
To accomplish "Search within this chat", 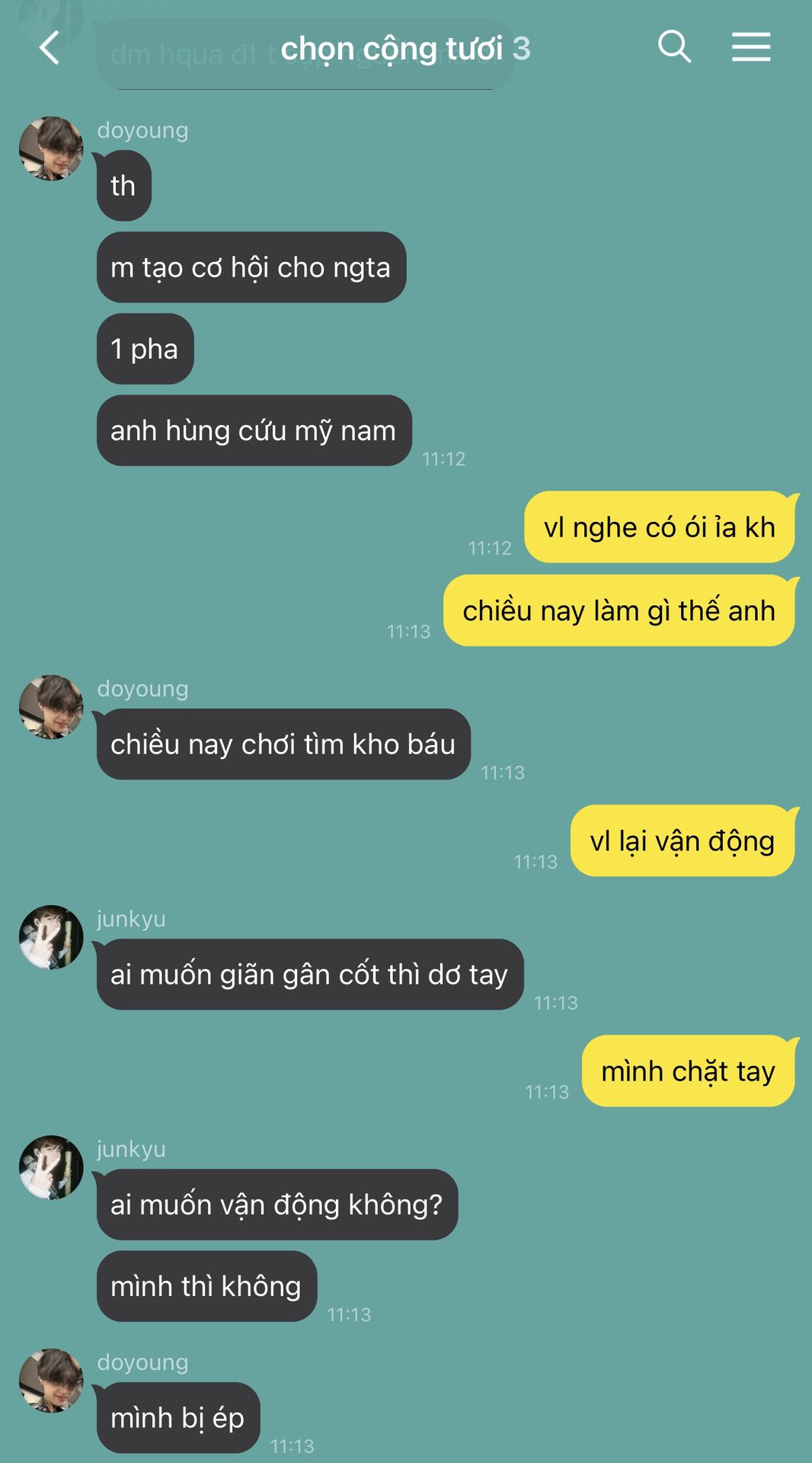I will 674,47.
